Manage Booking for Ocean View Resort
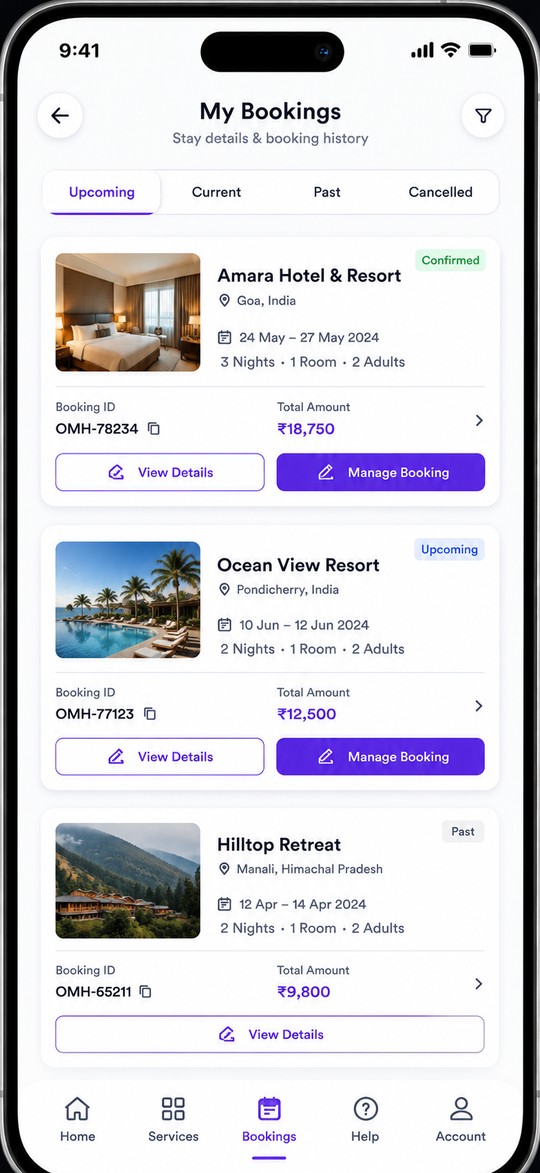 click(381, 756)
